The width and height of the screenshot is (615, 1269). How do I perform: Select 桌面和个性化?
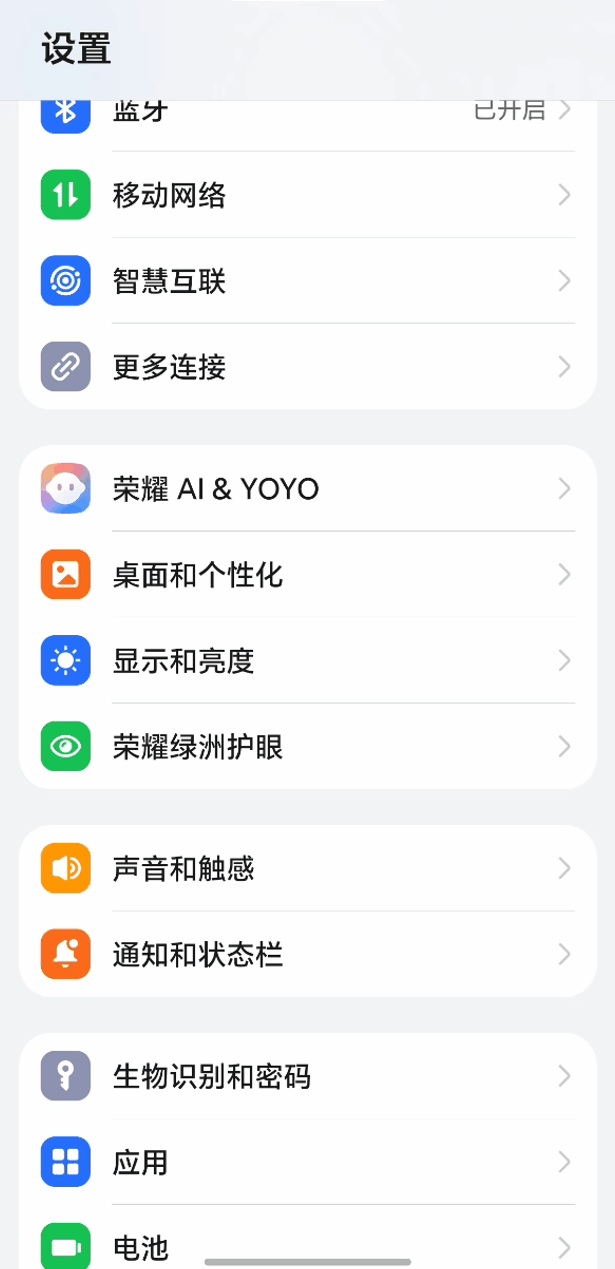click(300, 575)
